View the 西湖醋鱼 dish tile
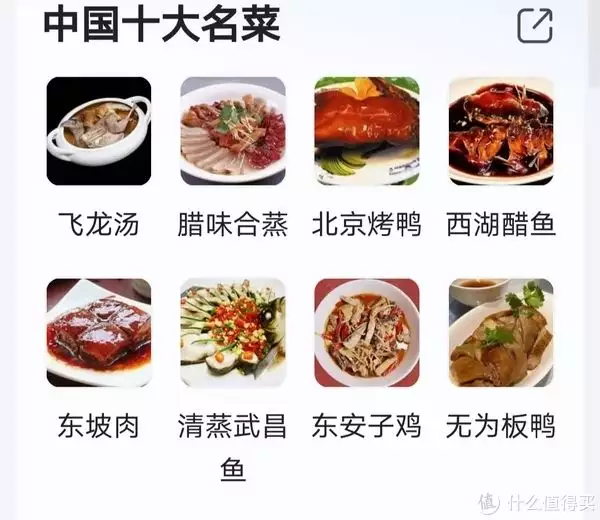Image resolution: width=600 pixels, height=520 pixels. 500,131
